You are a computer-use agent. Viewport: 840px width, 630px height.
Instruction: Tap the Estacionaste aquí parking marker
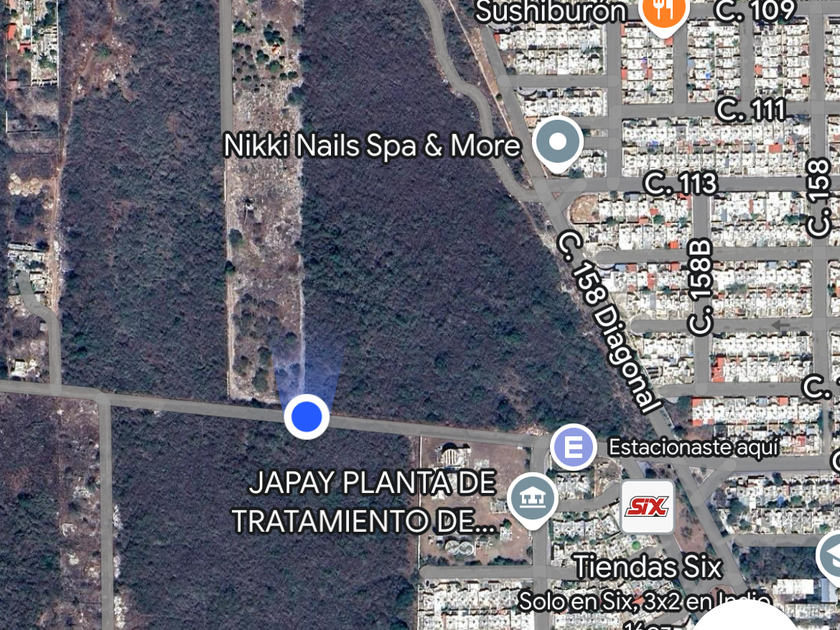(x=574, y=447)
